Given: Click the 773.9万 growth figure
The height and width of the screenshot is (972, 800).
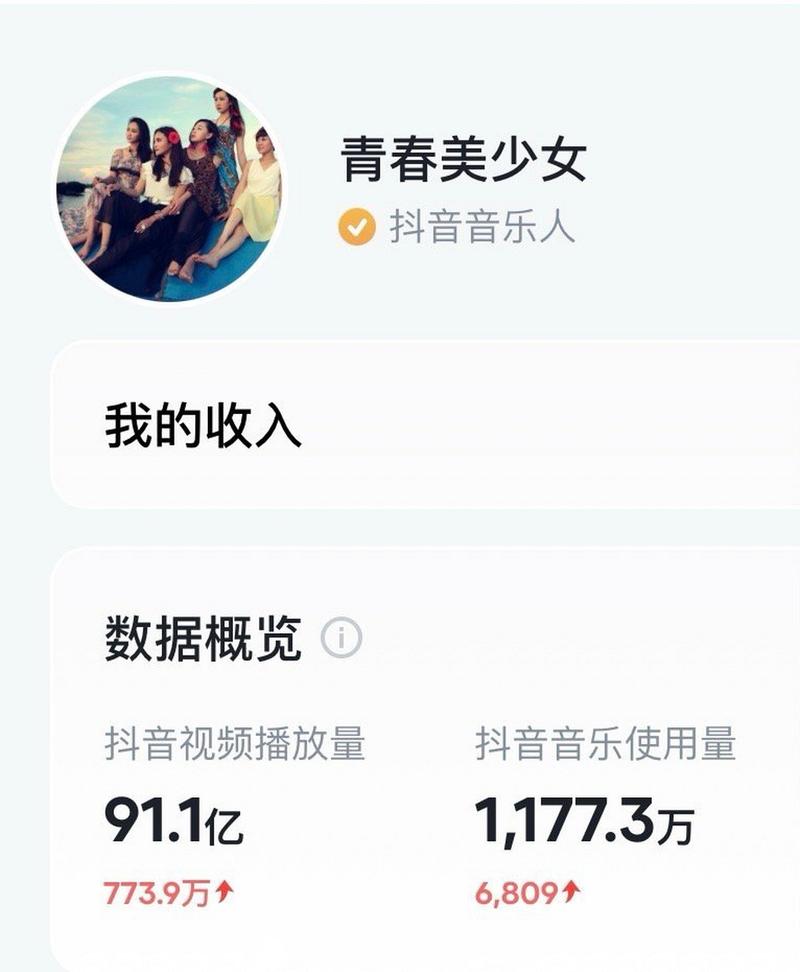Looking at the screenshot, I should (160, 893).
